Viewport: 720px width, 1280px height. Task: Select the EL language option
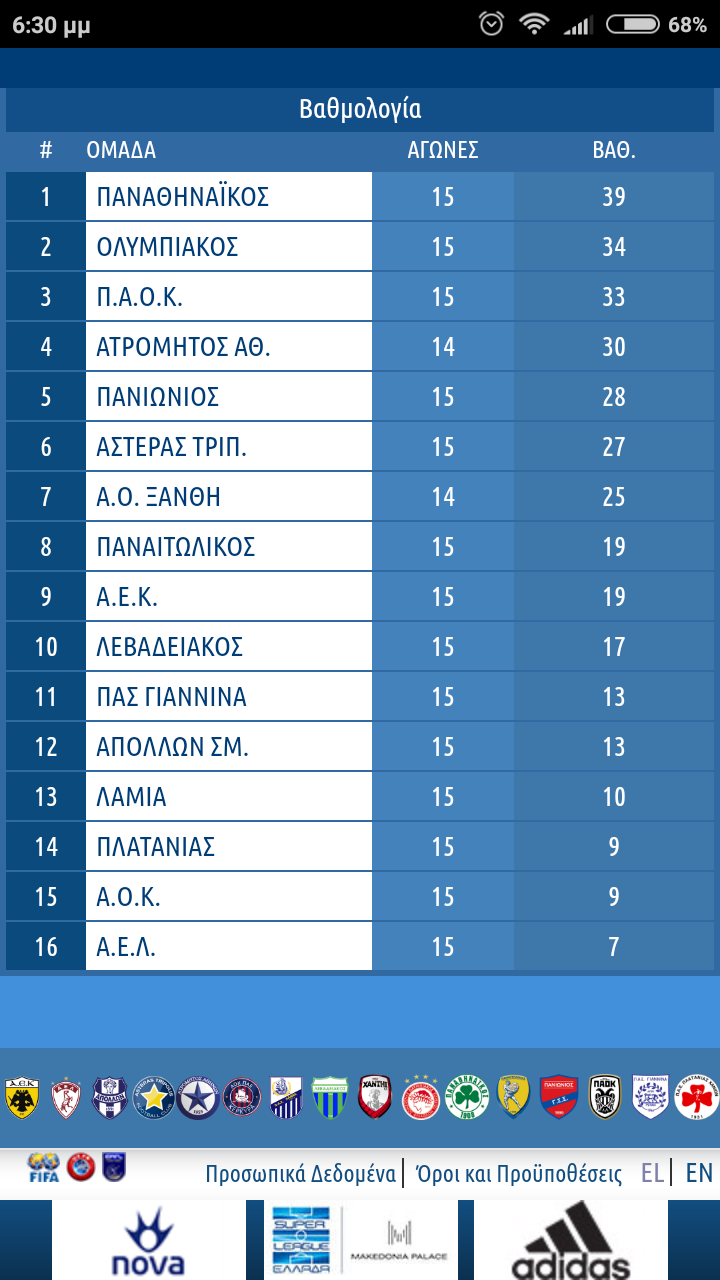point(652,1173)
